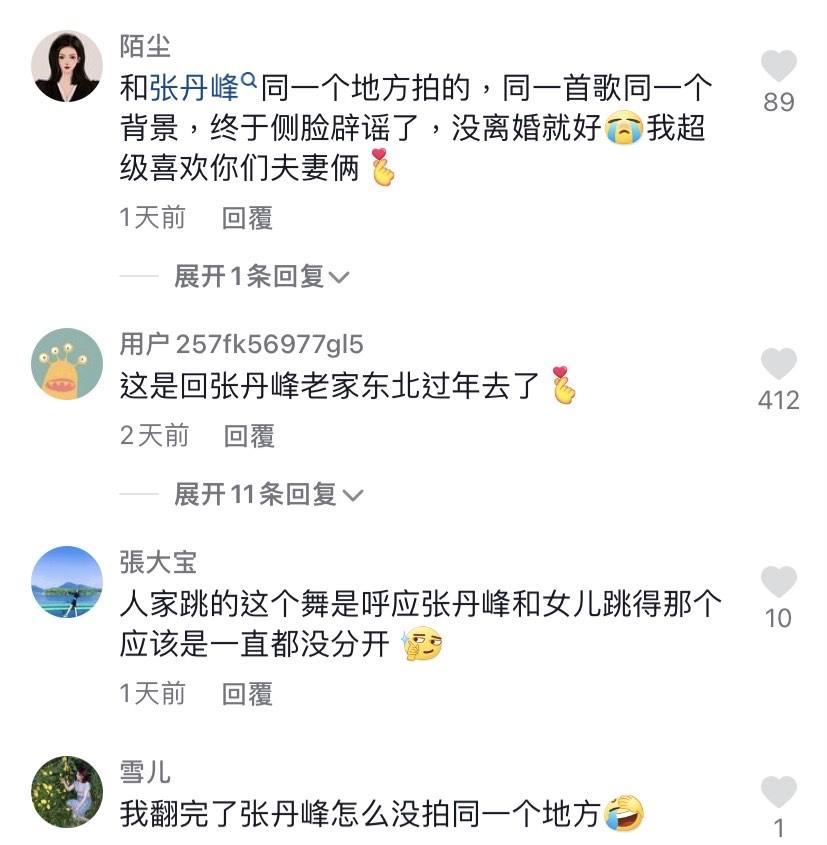View profile of 用户257fk56977gl5 via avatar

coord(67,363)
